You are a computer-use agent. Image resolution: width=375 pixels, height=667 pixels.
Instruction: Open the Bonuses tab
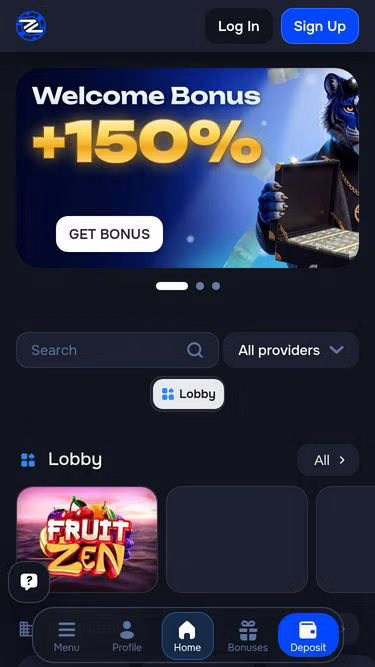click(x=248, y=636)
